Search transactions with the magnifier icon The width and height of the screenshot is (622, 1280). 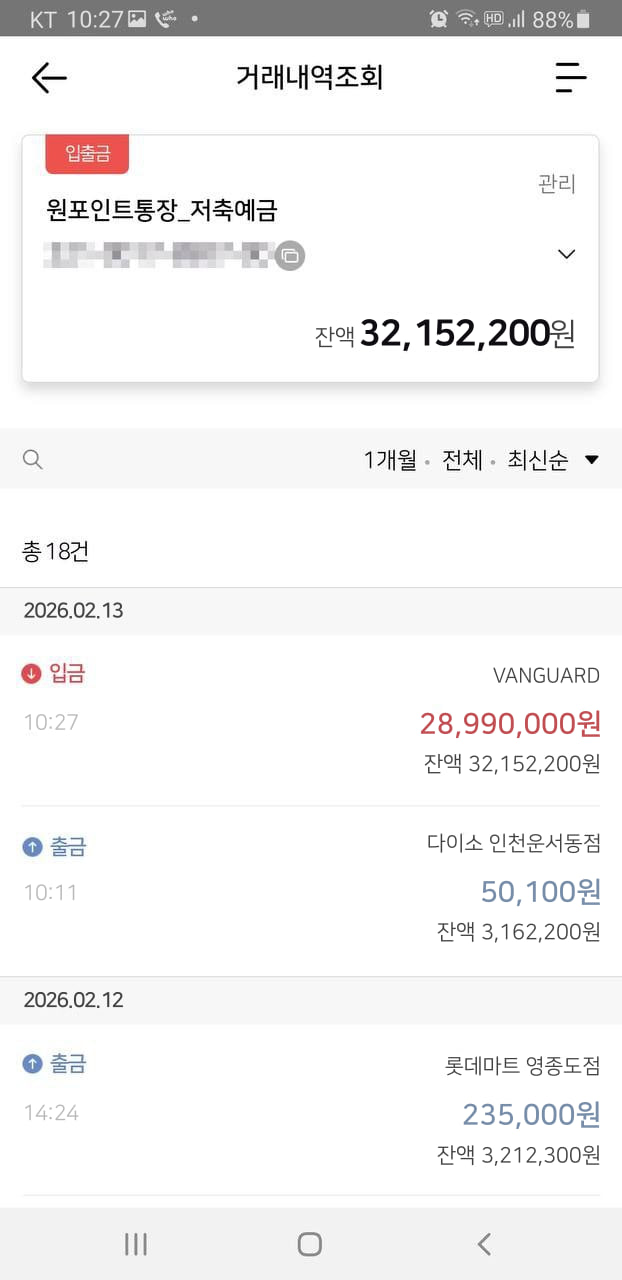tap(33, 460)
